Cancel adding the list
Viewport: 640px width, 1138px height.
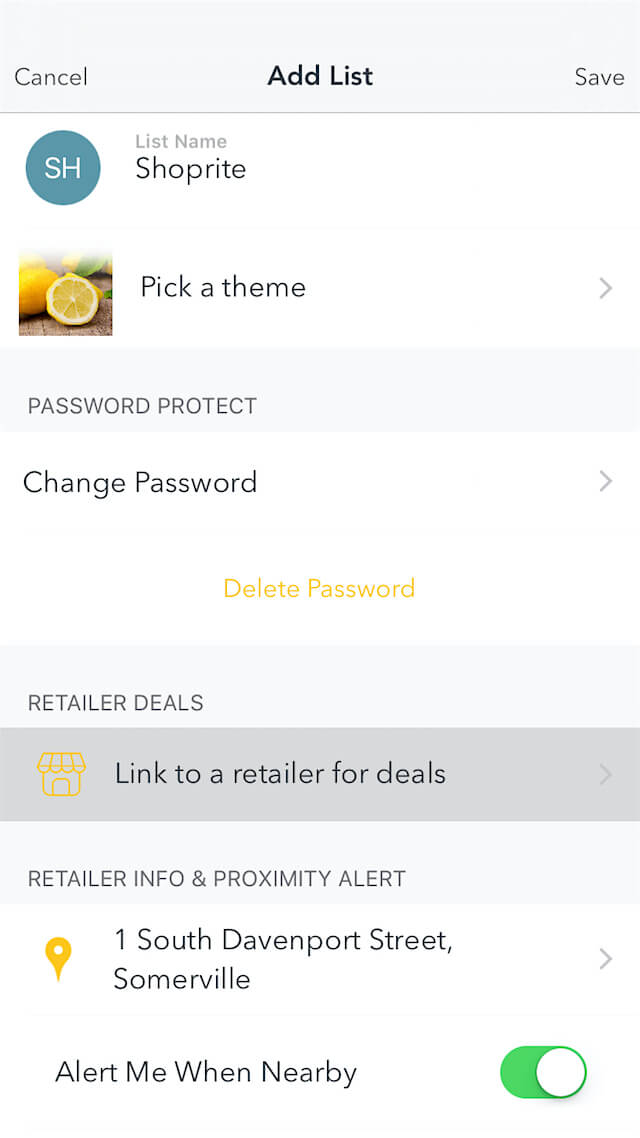(51, 77)
